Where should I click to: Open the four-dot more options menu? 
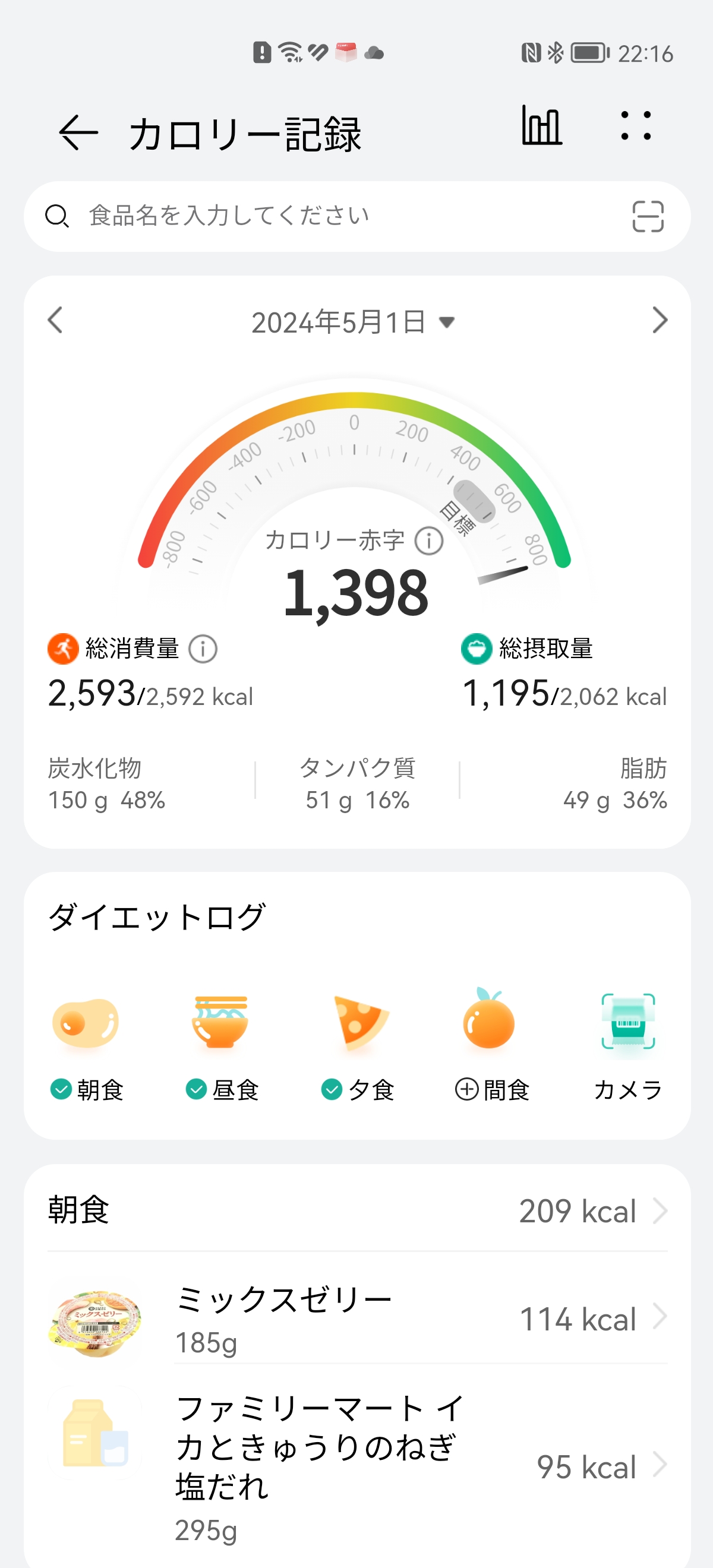[x=636, y=126]
